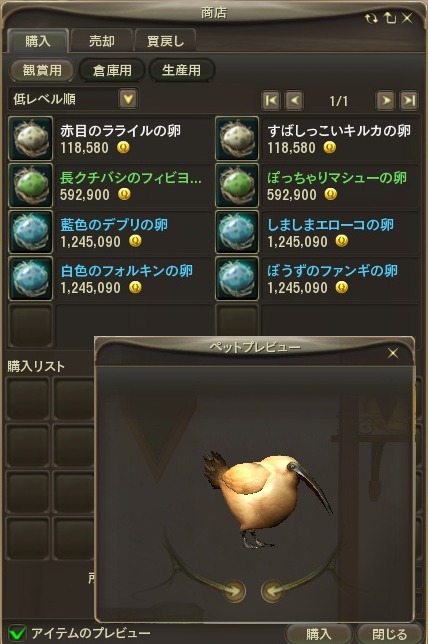Pick 藍色のデブリの卵
Viewport: 428px width, 644px height.
110,232
